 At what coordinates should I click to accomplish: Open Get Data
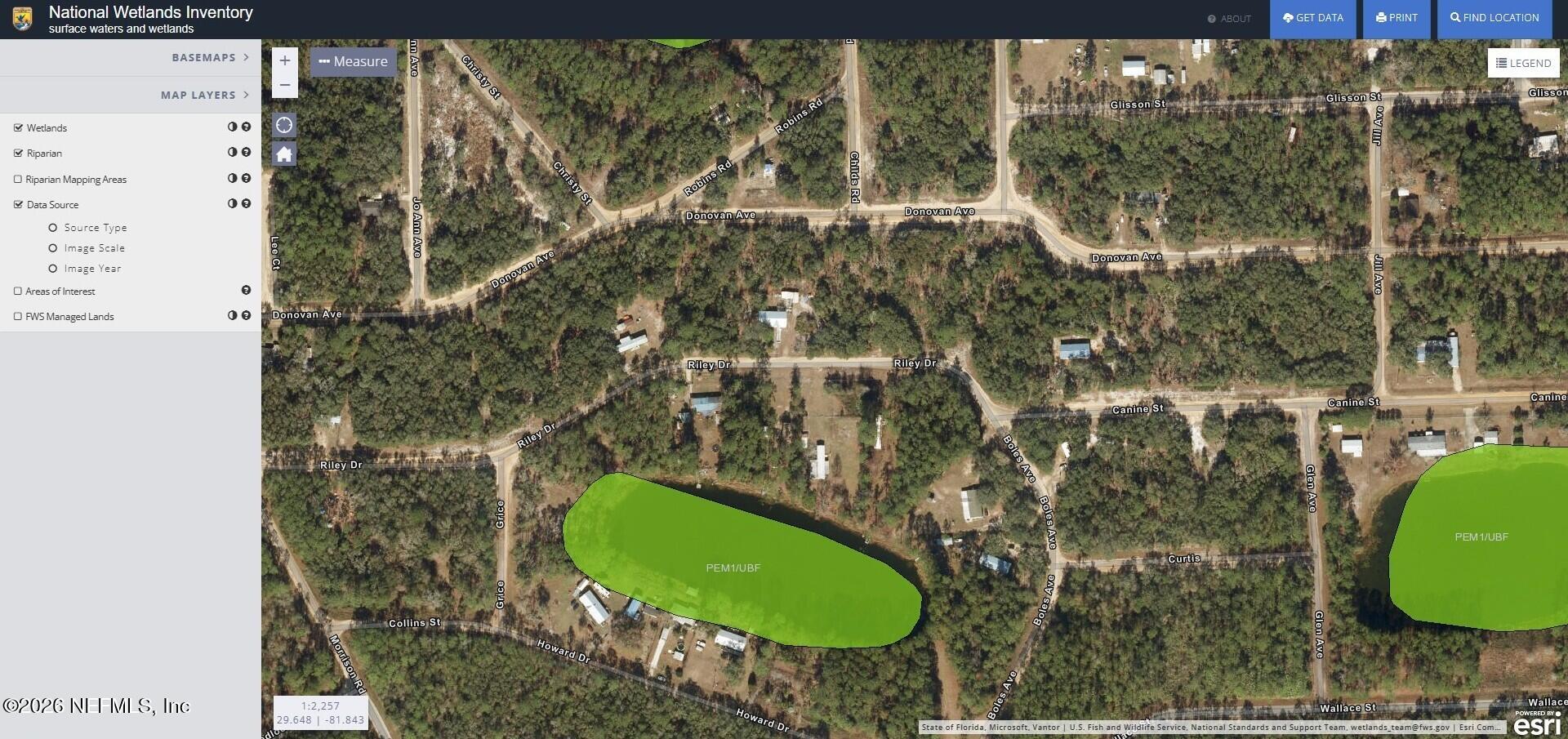point(1312,18)
